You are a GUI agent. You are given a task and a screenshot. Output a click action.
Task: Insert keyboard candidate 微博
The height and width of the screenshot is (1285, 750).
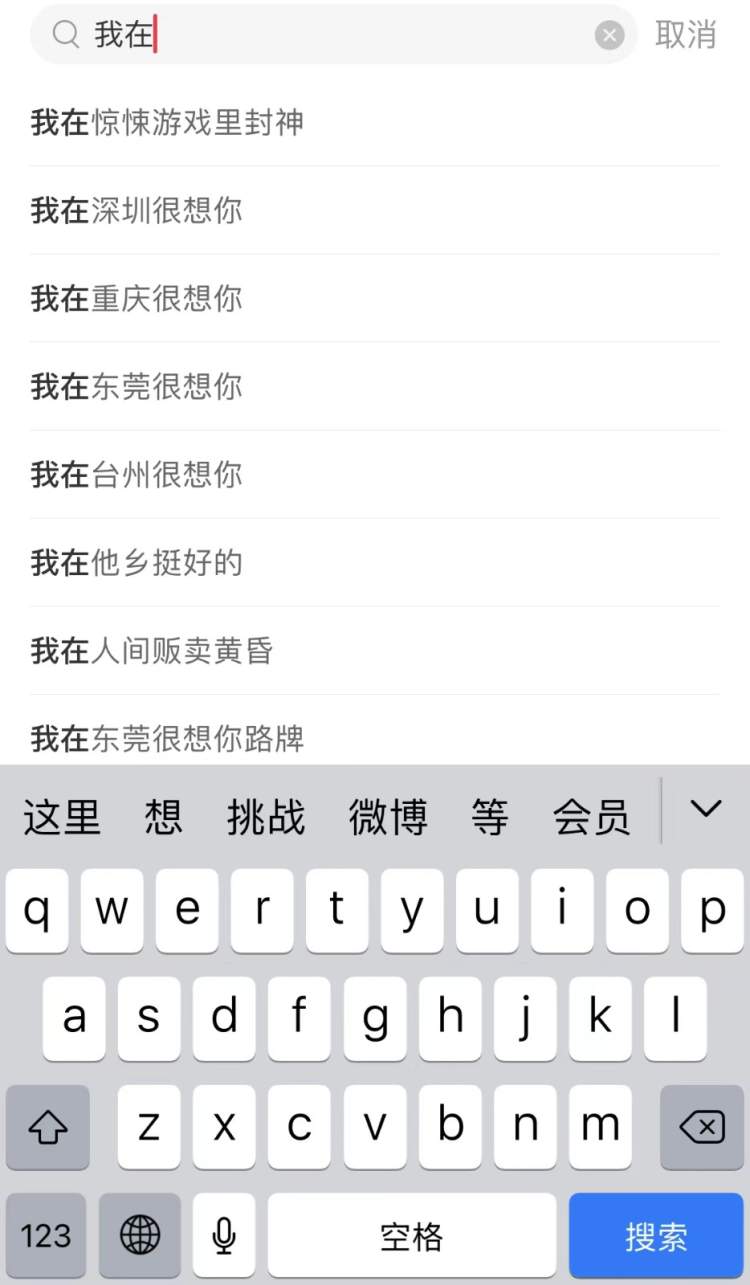click(x=388, y=817)
